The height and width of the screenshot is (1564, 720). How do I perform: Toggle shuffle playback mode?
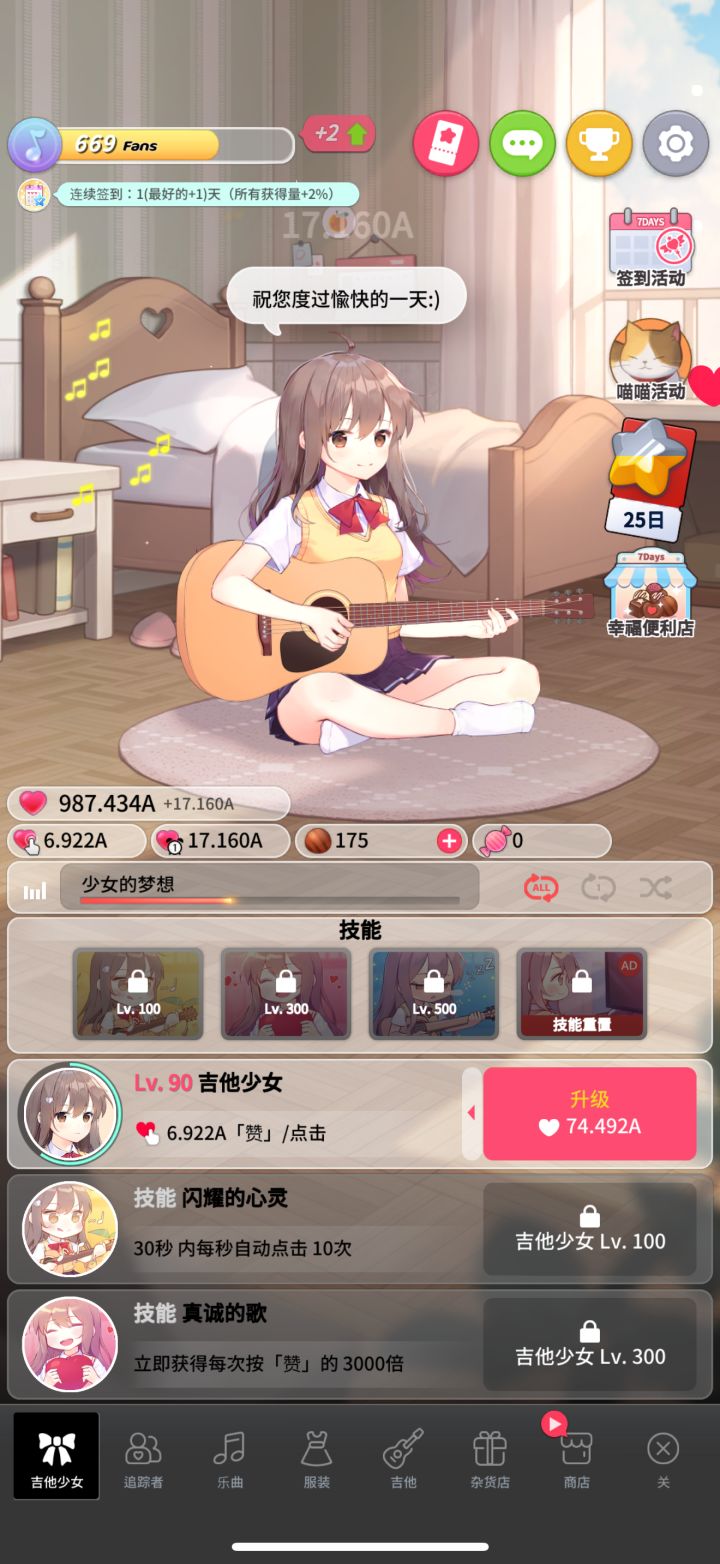pyautogui.click(x=655, y=886)
